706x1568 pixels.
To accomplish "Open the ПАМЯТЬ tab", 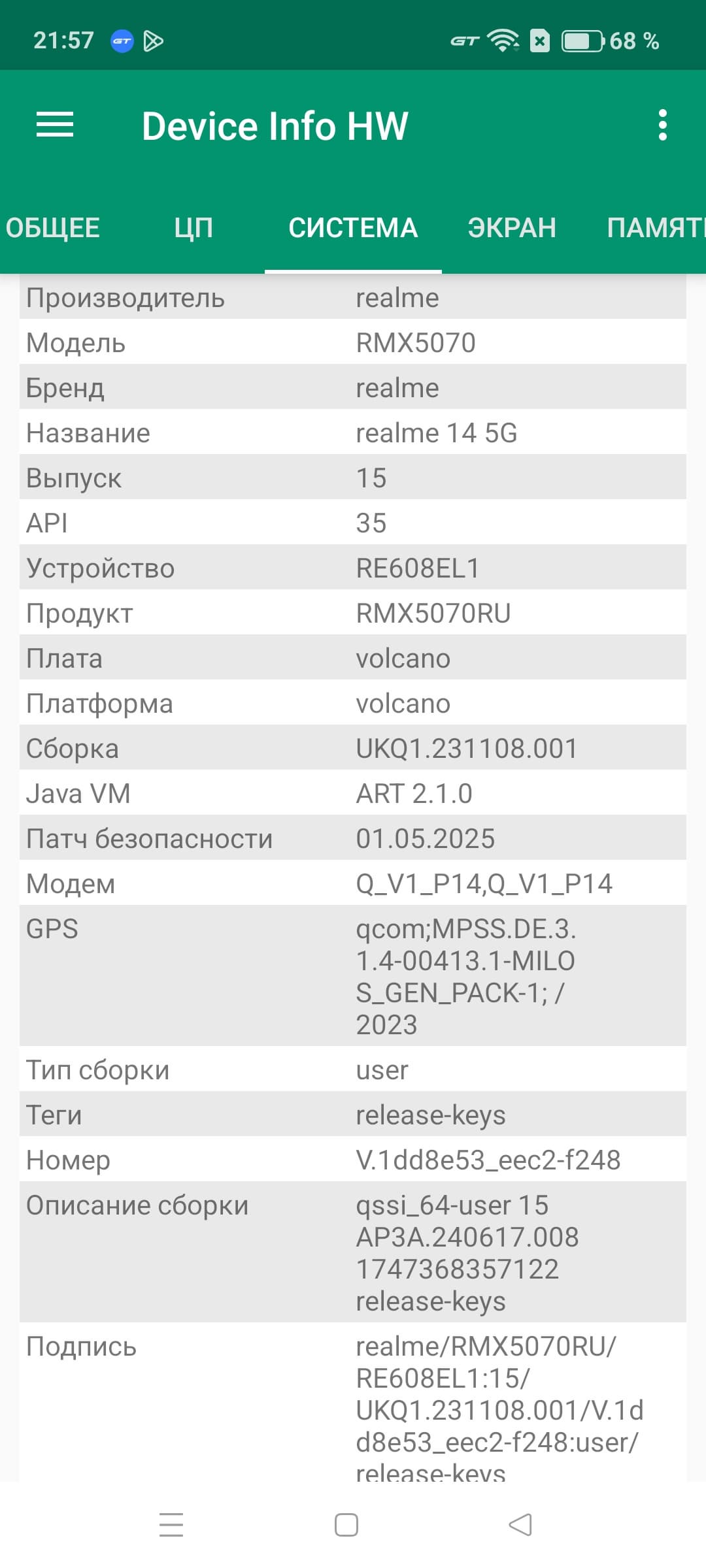I will pyautogui.click(x=655, y=228).
